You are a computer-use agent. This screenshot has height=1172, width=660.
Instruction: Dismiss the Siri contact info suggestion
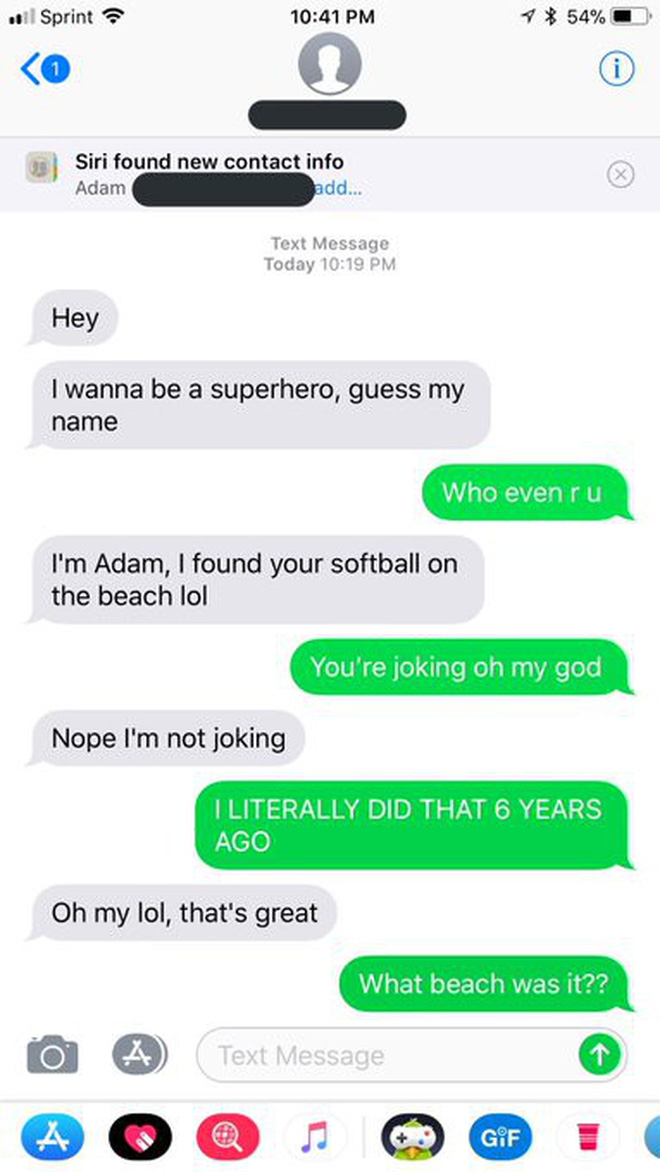coord(620,174)
